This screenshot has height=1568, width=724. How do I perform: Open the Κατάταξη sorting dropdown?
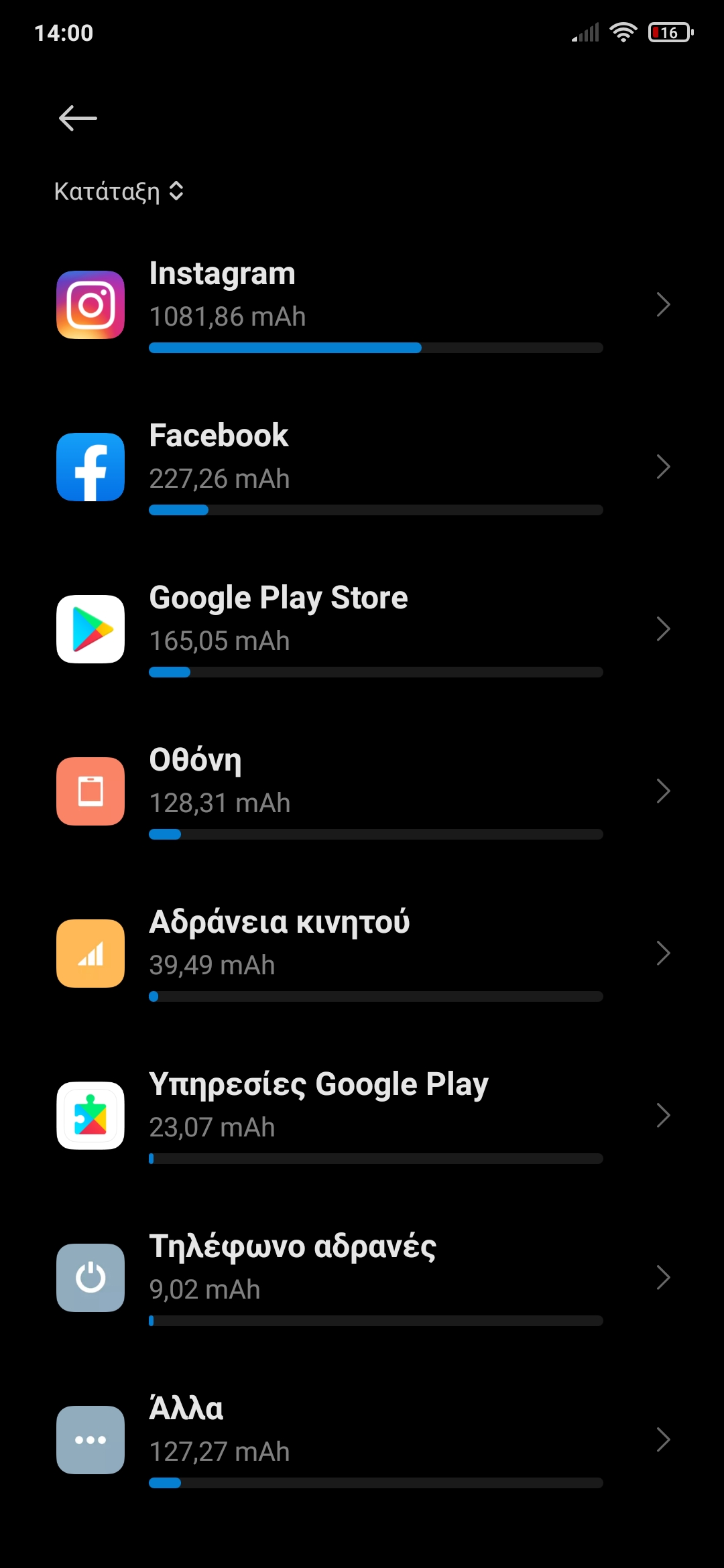[119, 192]
